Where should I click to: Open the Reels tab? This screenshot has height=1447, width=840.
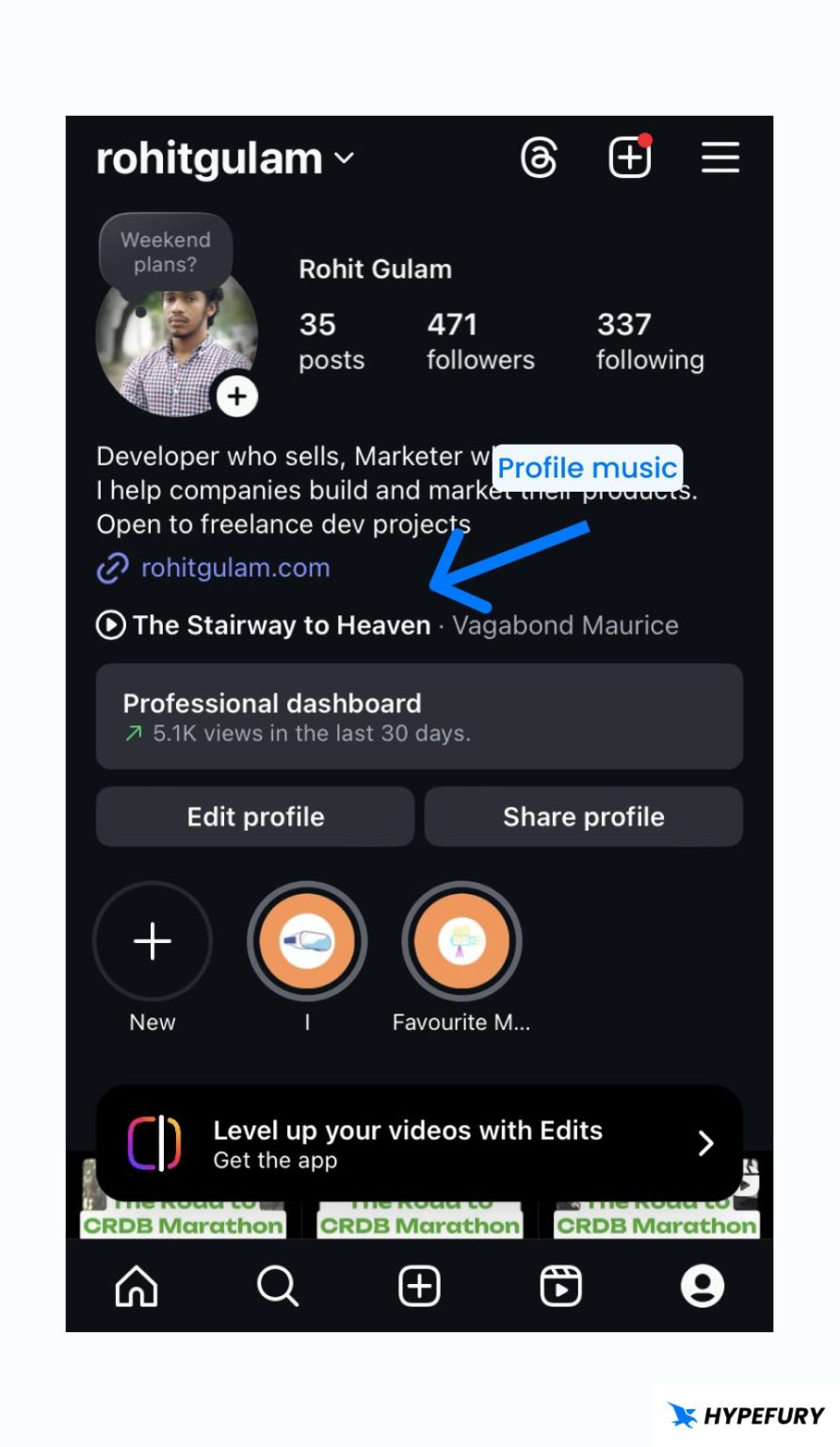[560, 1286]
